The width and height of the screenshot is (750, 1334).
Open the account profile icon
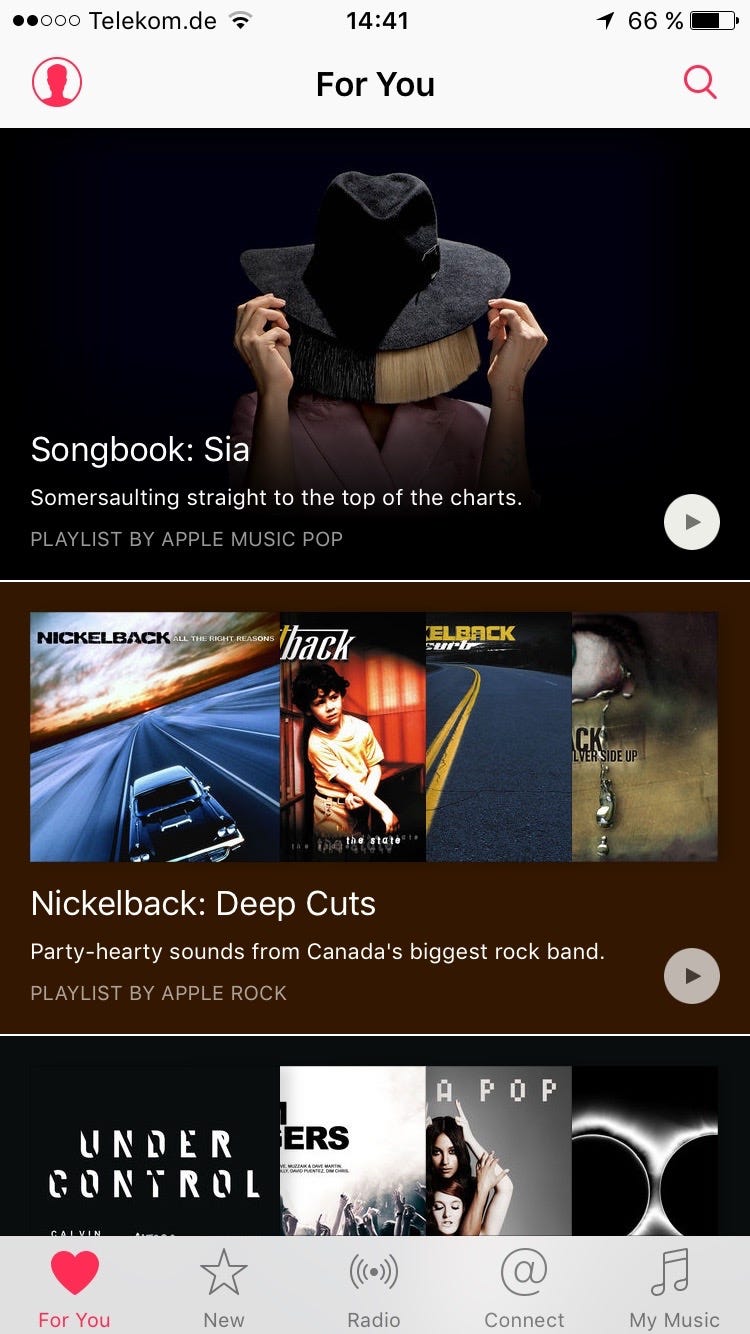click(57, 82)
